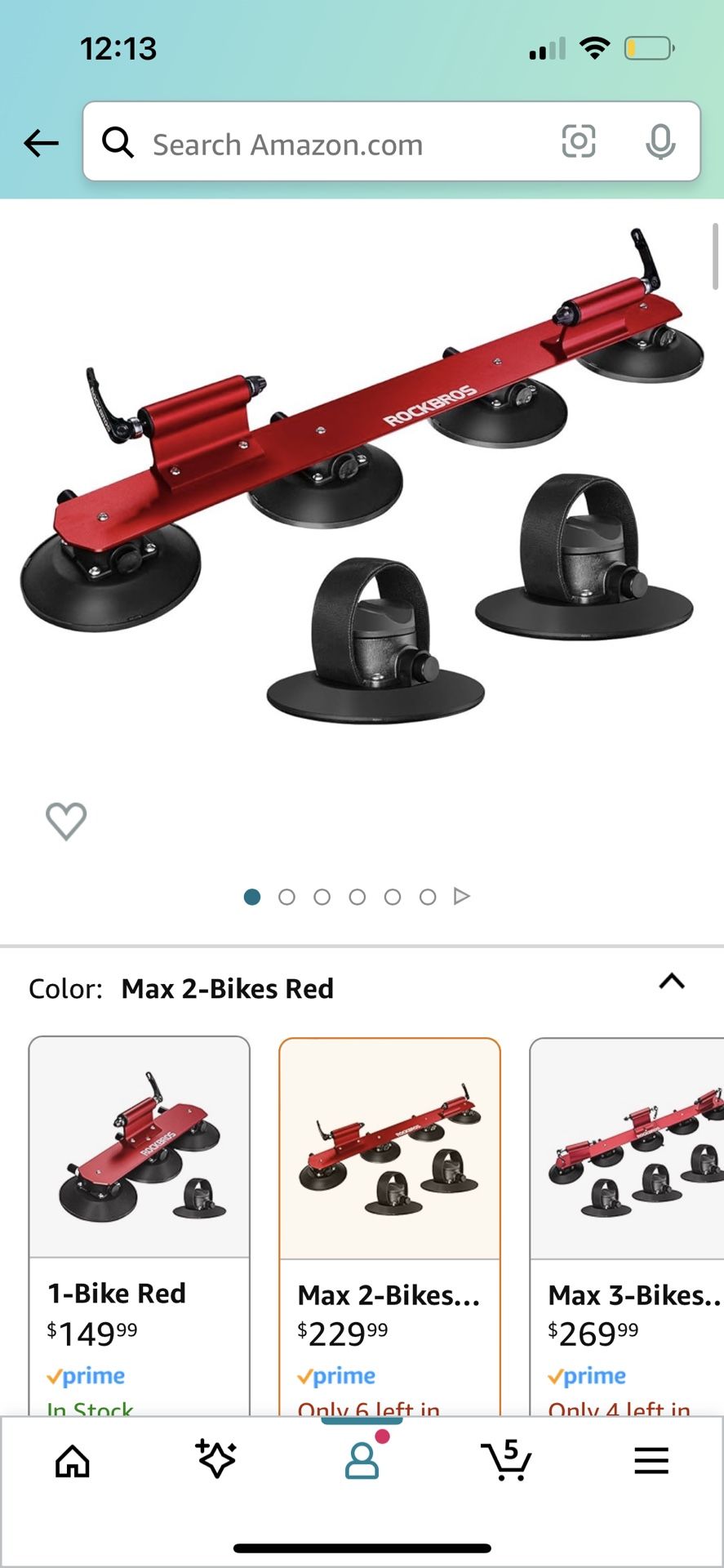Go back using the arrow icon
Viewport: 724px width, 1568px height.
pos(41,144)
